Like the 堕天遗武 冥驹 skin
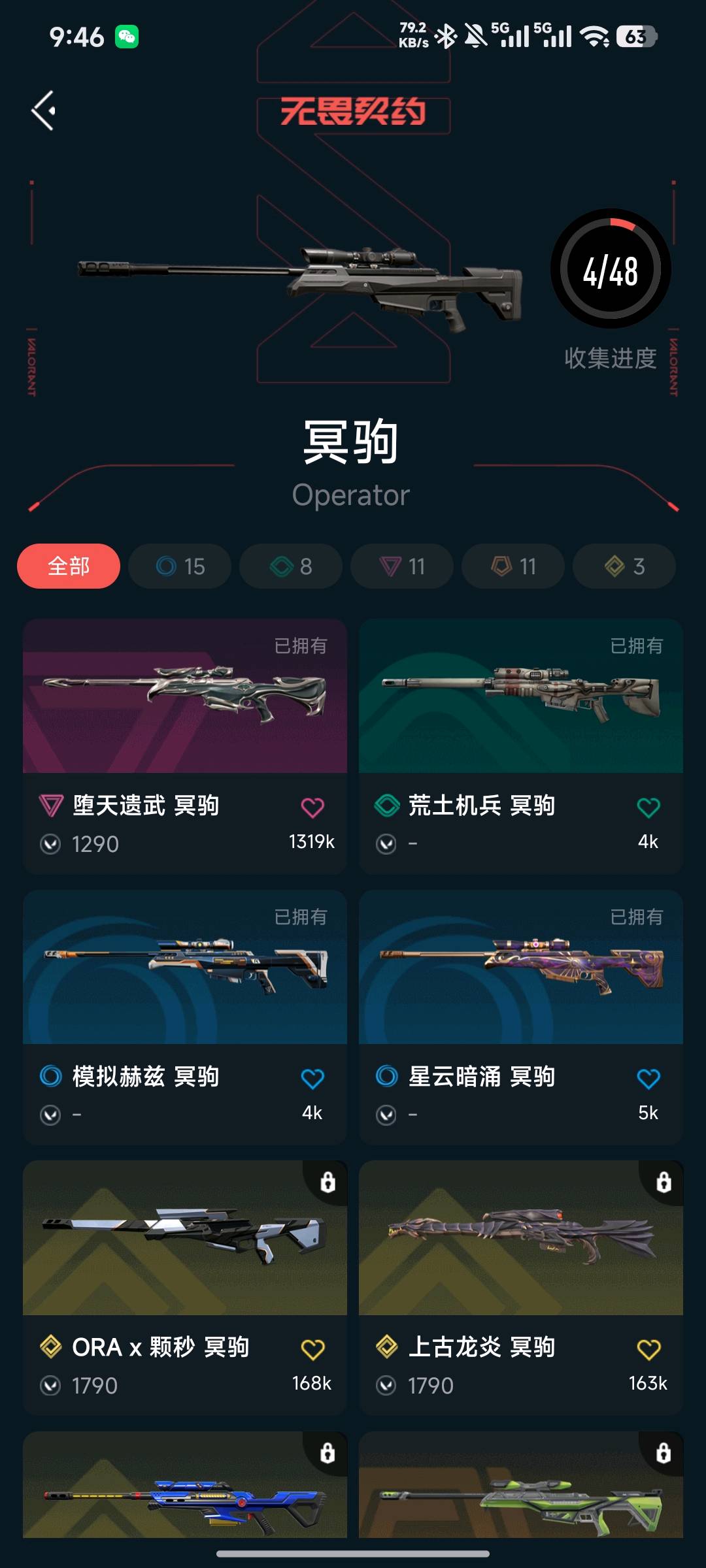 tap(312, 808)
